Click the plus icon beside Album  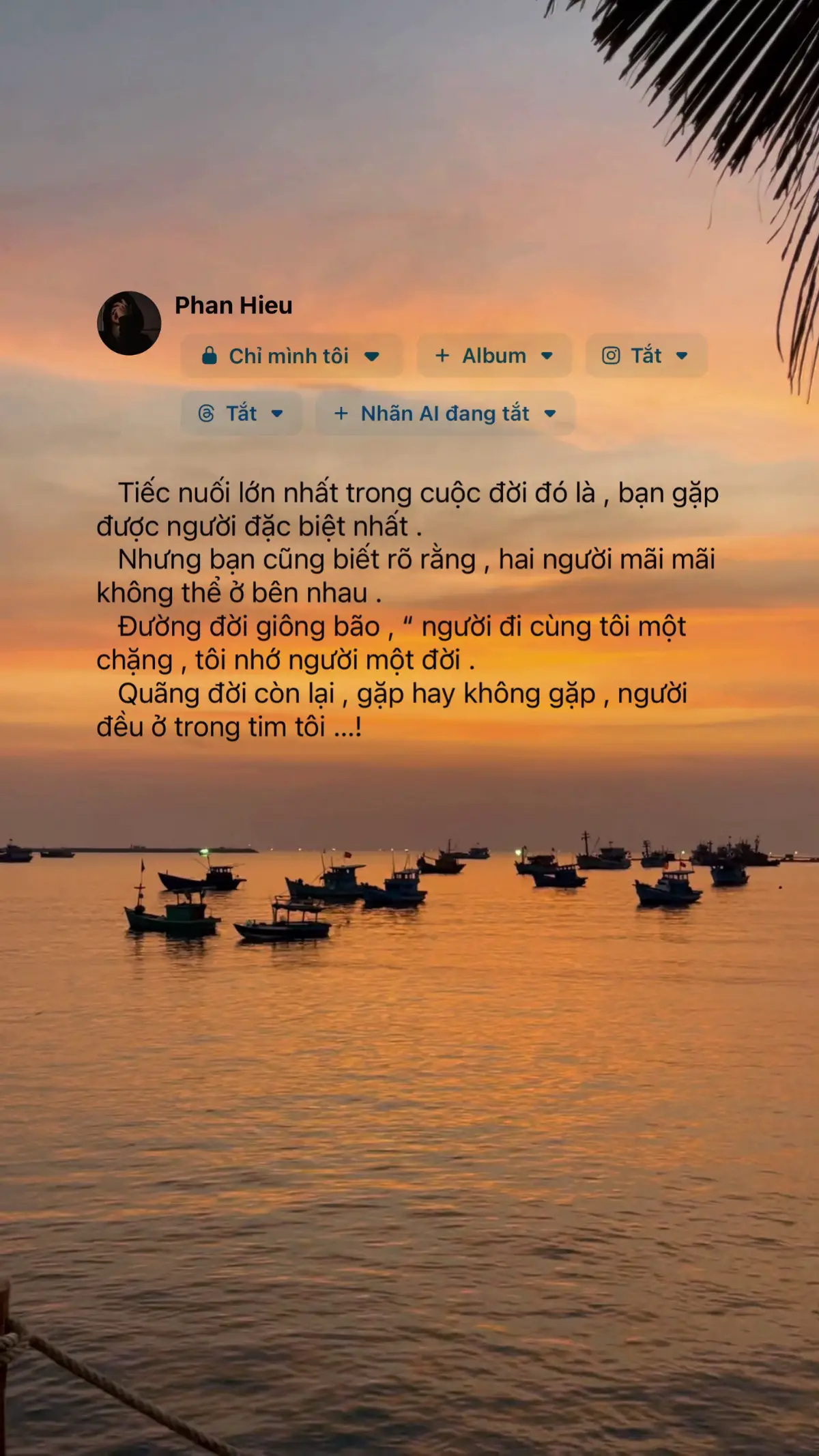[x=443, y=356]
